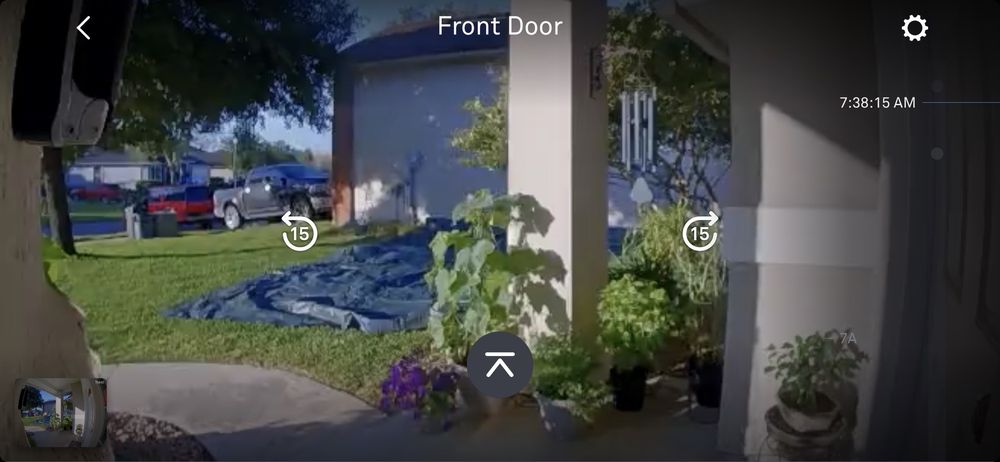Open camera settings gear
The width and height of the screenshot is (1000, 462).
click(x=914, y=28)
